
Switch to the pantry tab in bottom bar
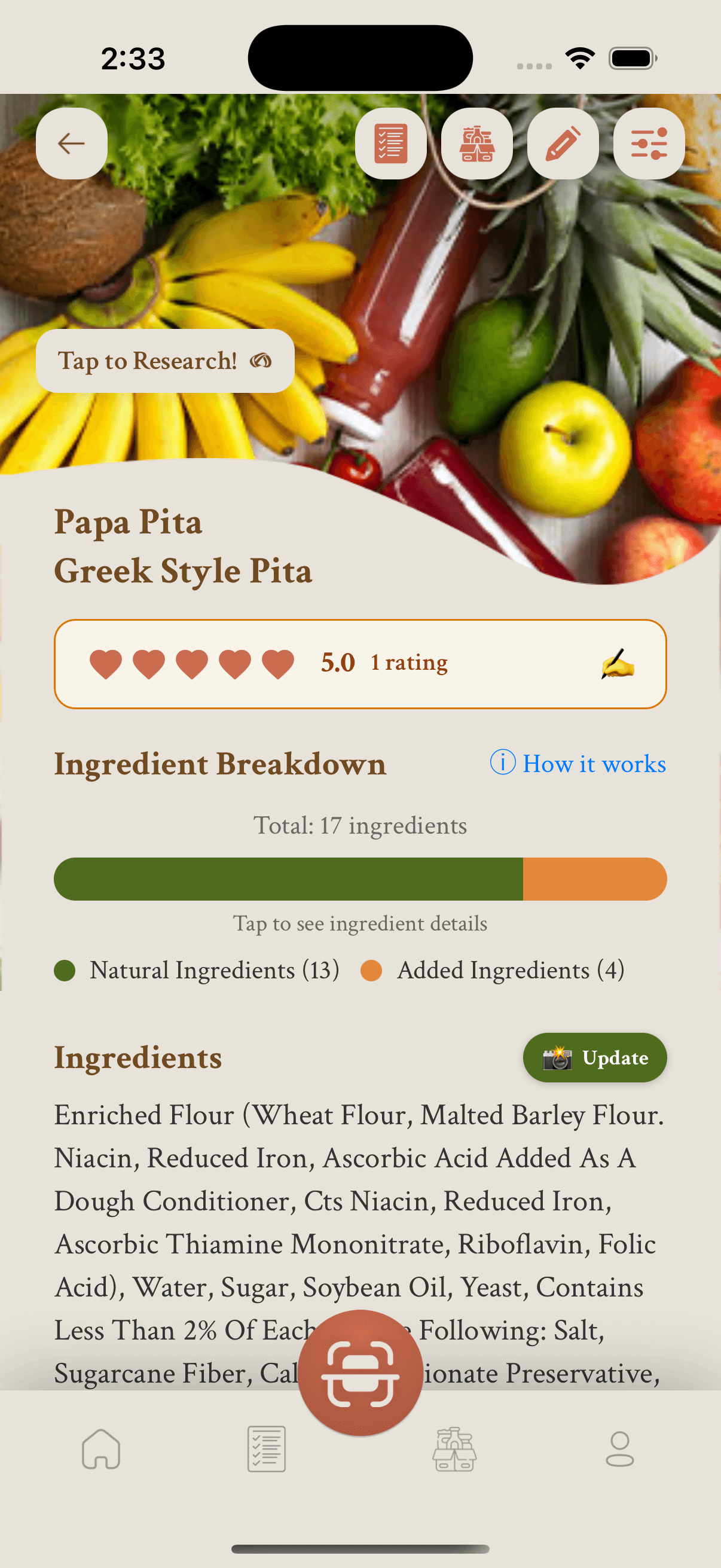(454, 1450)
